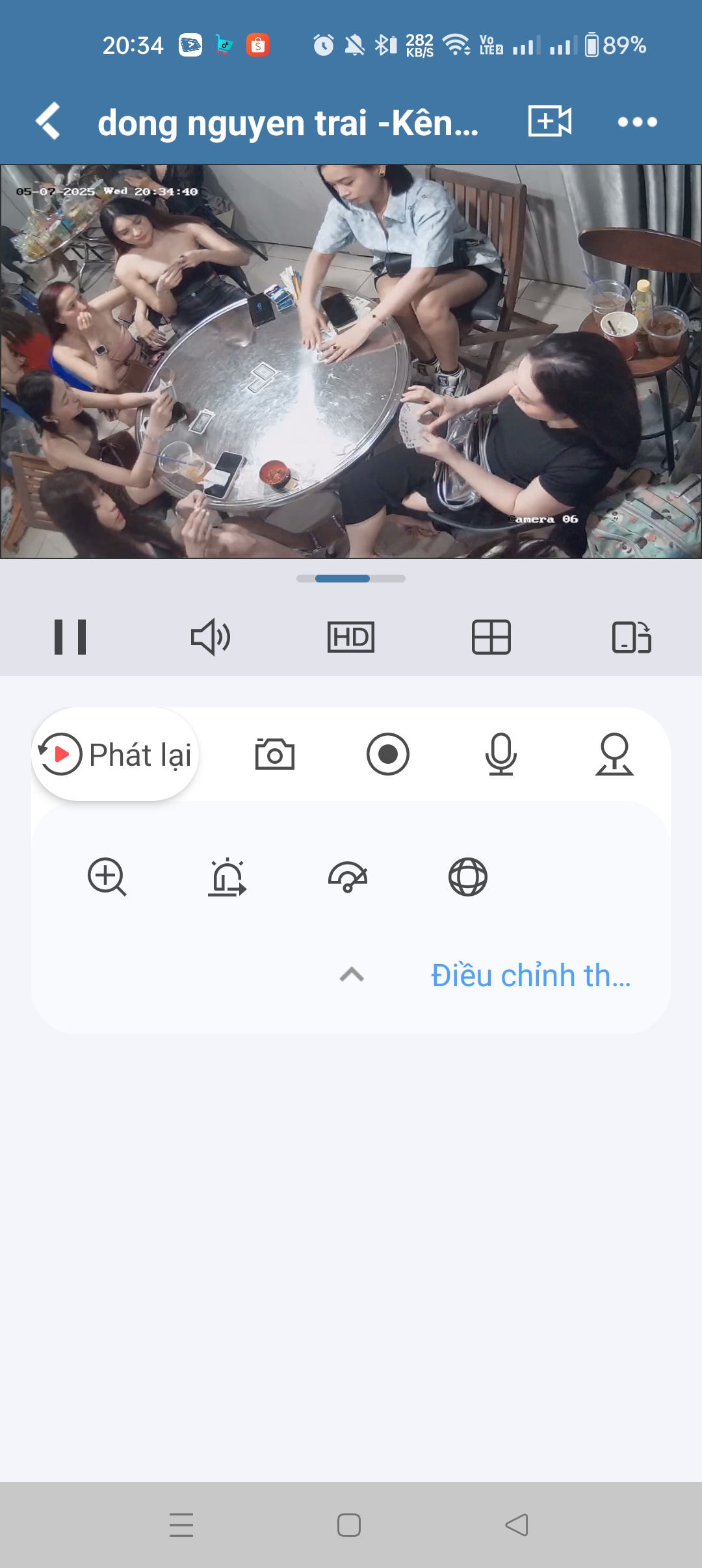Mute the camera audio speaker

click(x=210, y=637)
